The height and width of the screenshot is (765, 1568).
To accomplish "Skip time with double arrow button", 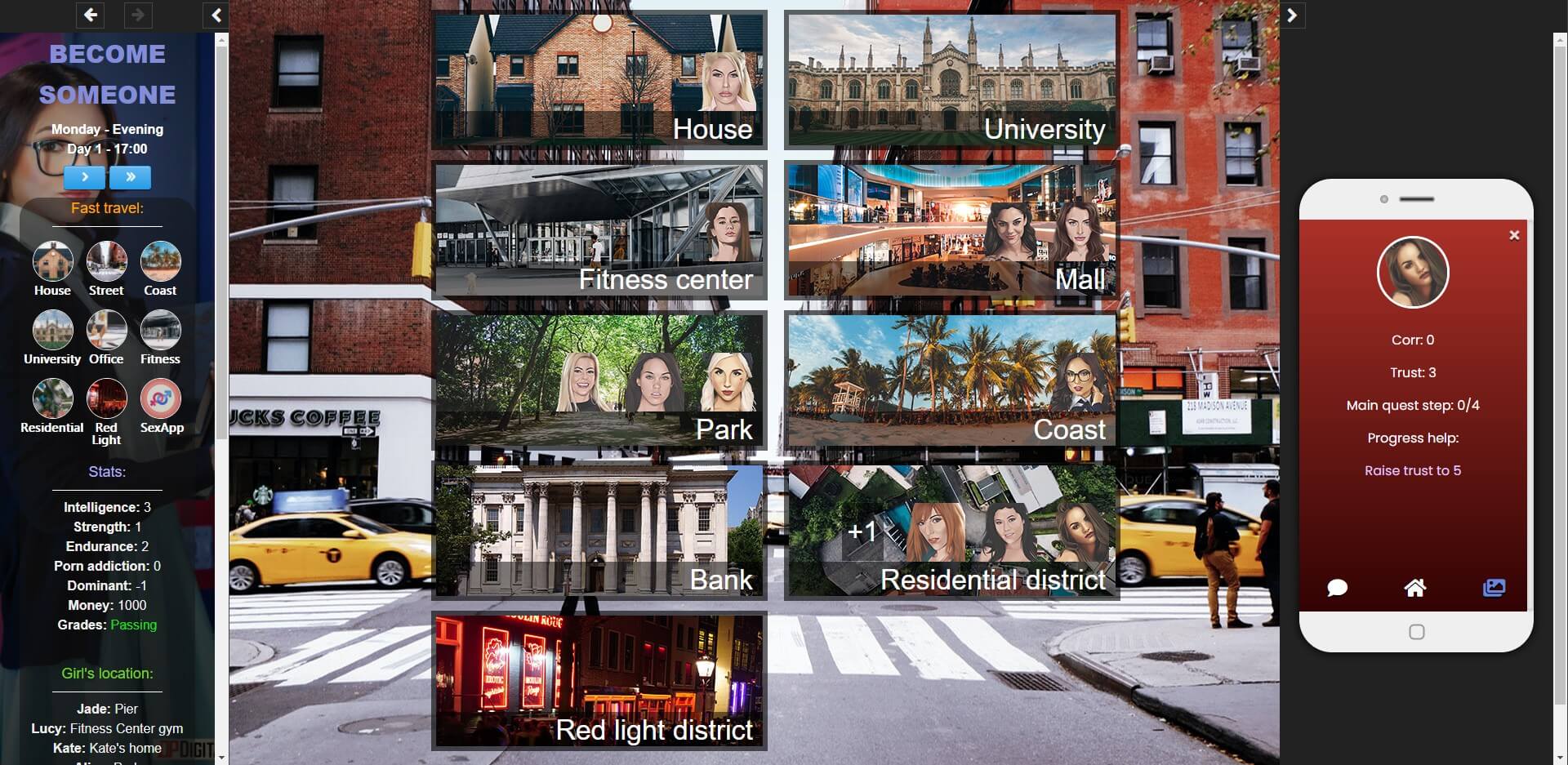I will [131, 177].
